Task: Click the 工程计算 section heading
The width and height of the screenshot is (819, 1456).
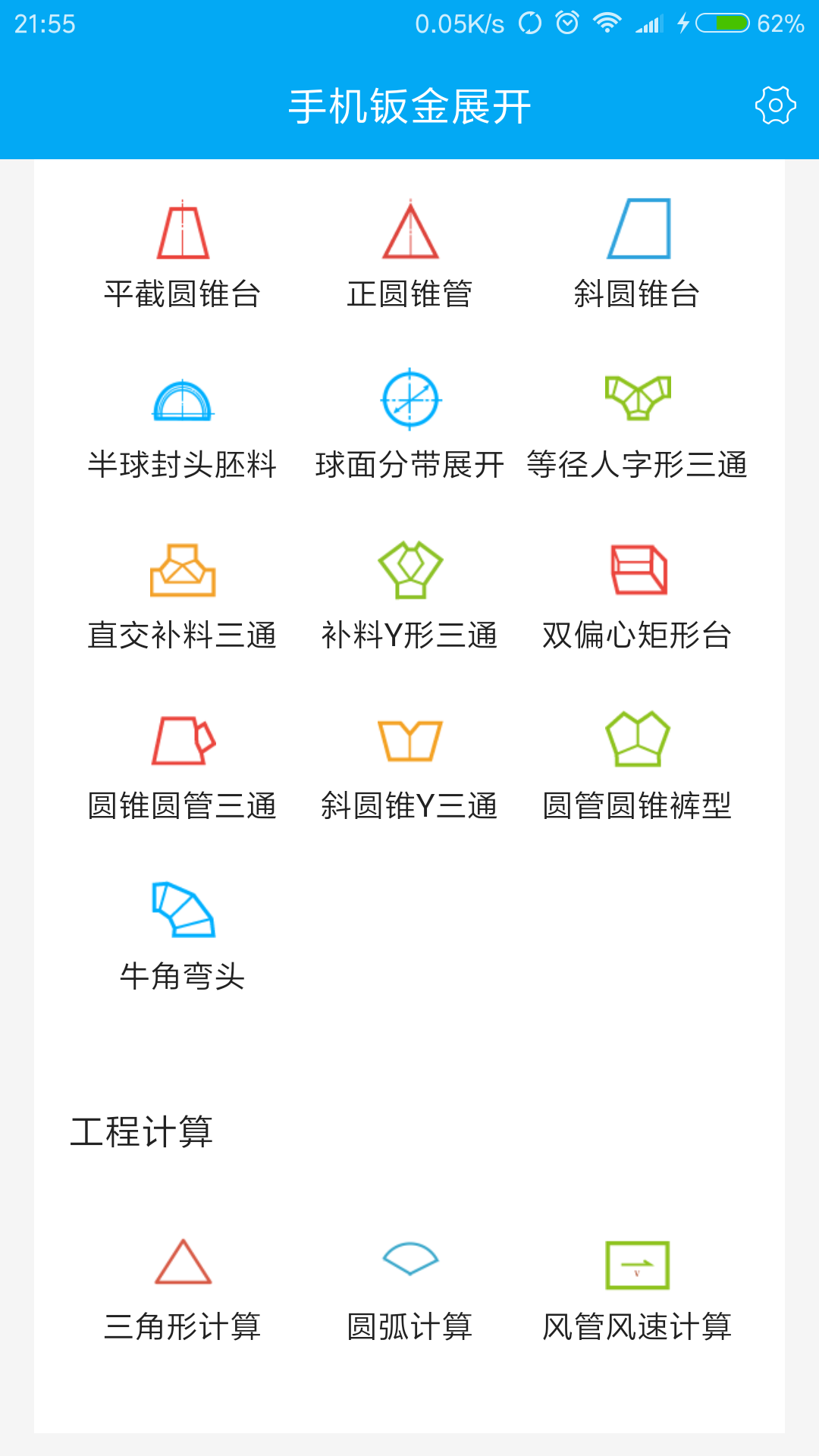Action: (143, 1131)
